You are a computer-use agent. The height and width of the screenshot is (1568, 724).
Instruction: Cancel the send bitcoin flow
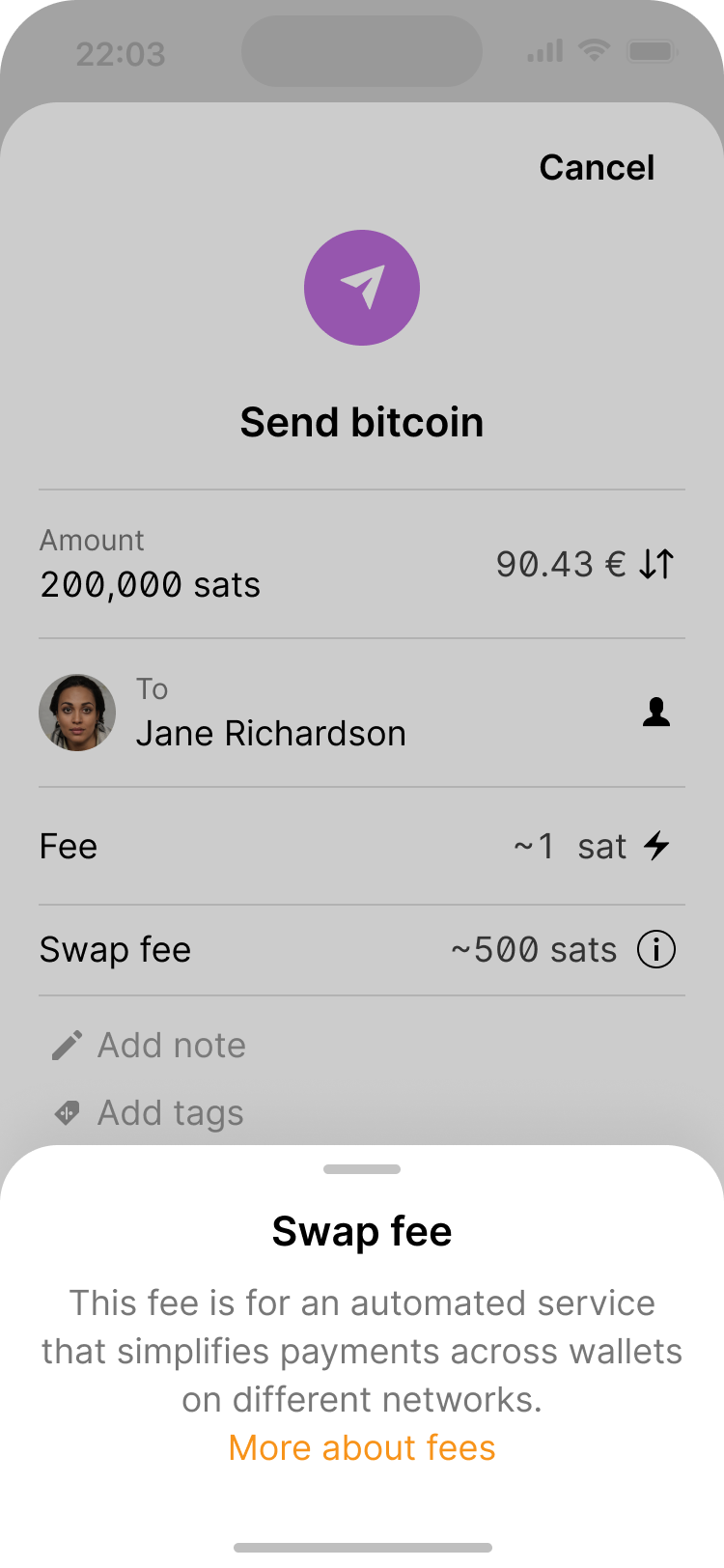[597, 168]
